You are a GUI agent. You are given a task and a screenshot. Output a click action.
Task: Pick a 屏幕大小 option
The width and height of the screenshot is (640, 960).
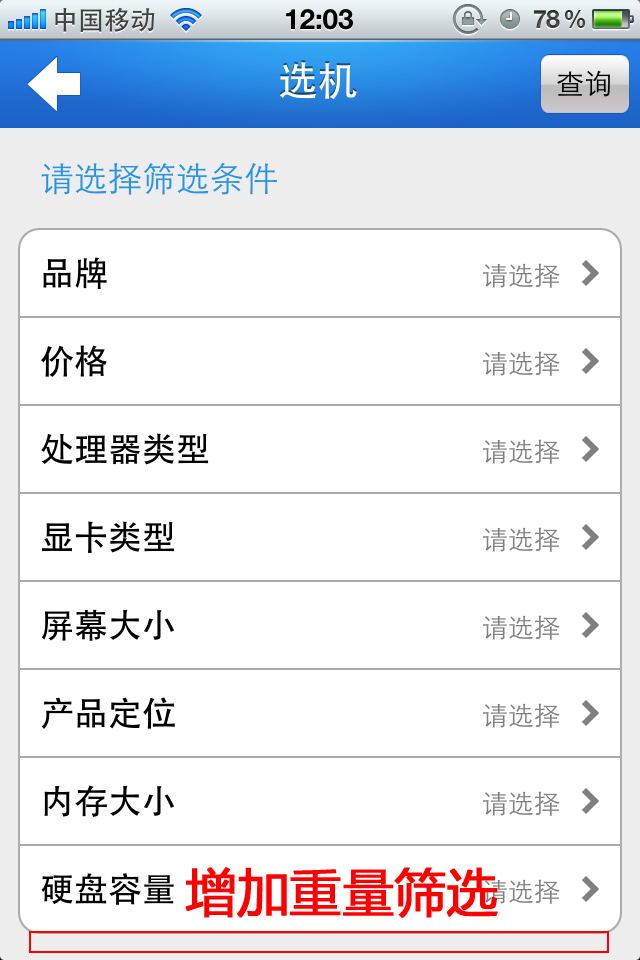(x=320, y=626)
